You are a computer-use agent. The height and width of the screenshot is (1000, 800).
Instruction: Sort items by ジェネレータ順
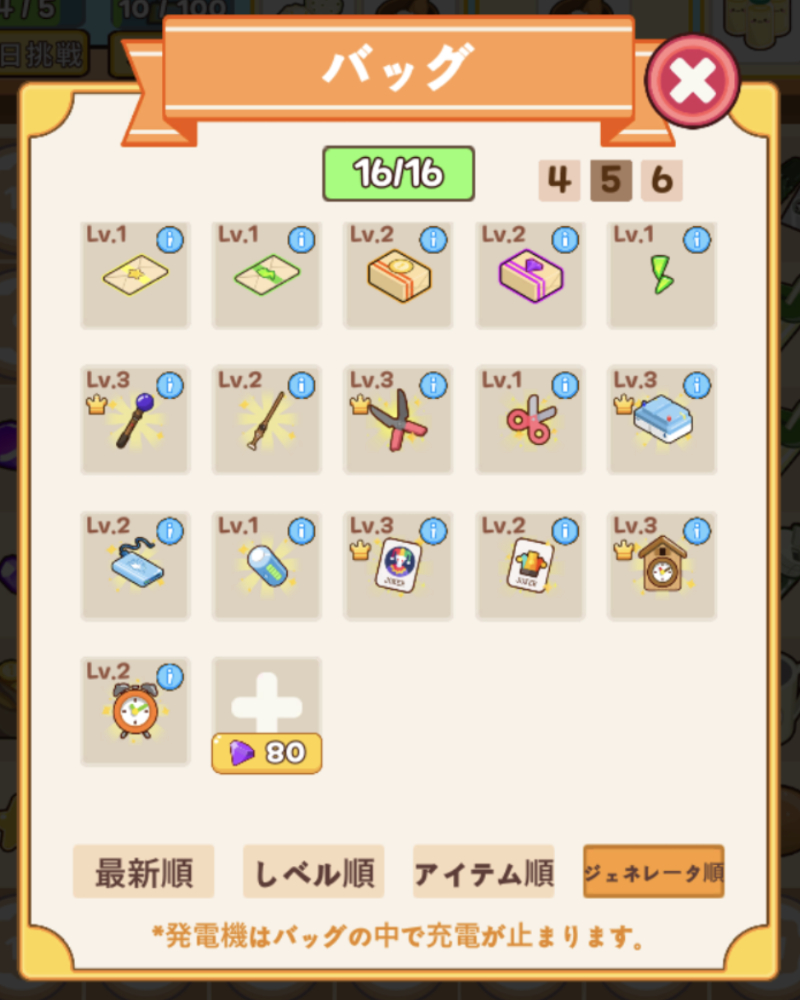(654, 873)
